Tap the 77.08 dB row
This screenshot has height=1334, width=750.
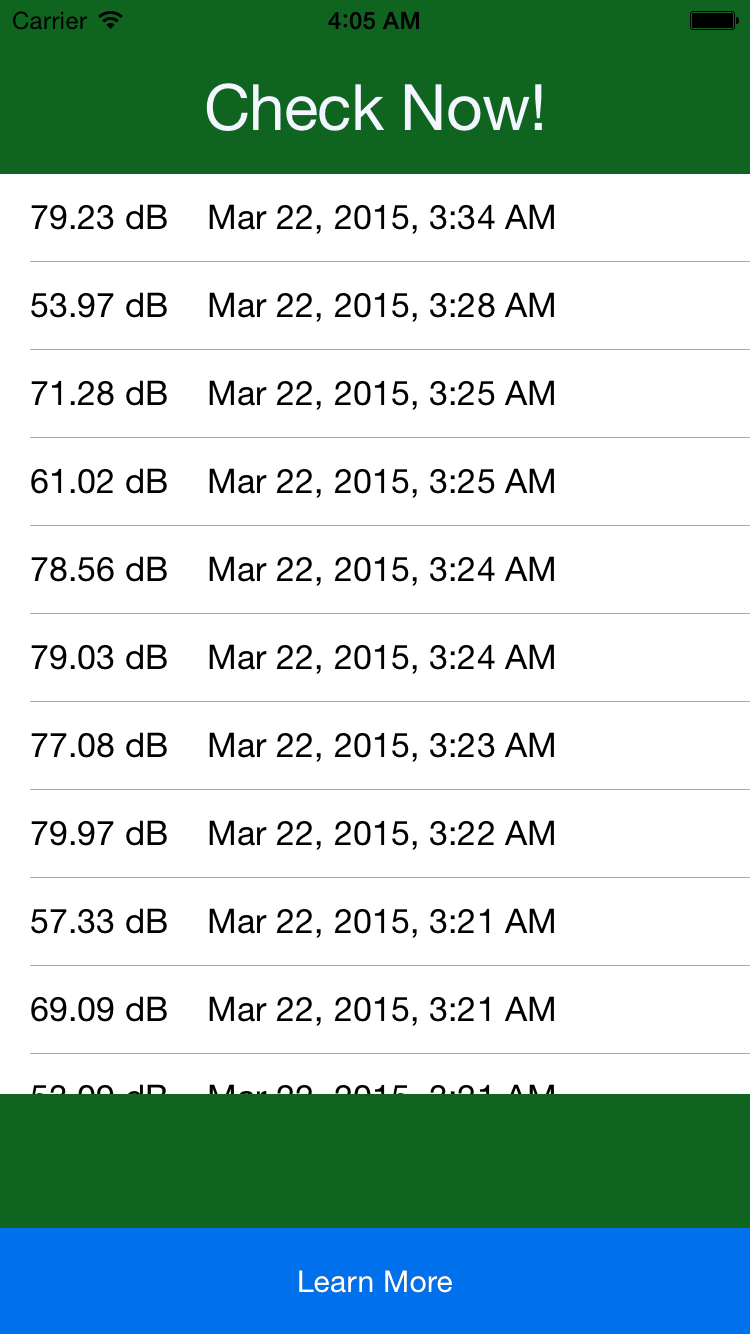(375, 746)
